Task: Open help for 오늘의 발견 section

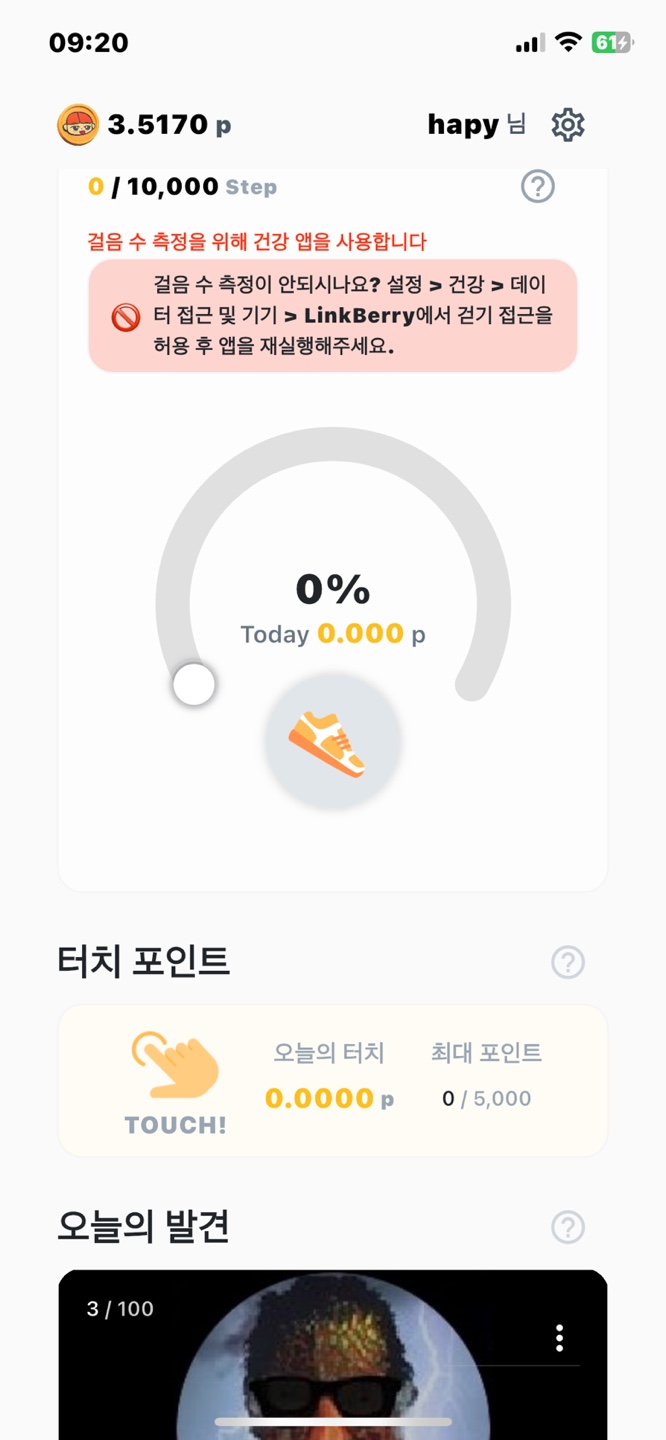Action: 567,1227
